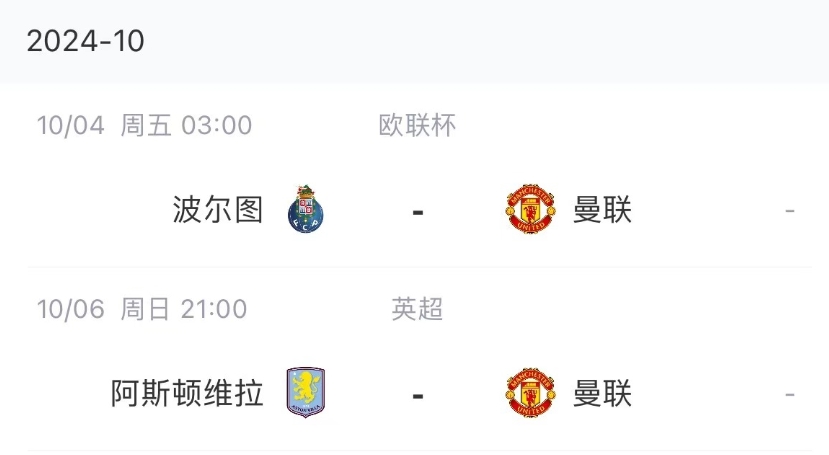Screen dimensions: 829x455
Task: Open the 阿斯顿维拉 vs 曼联 match on 10/06
Action: tap(417, 394)
